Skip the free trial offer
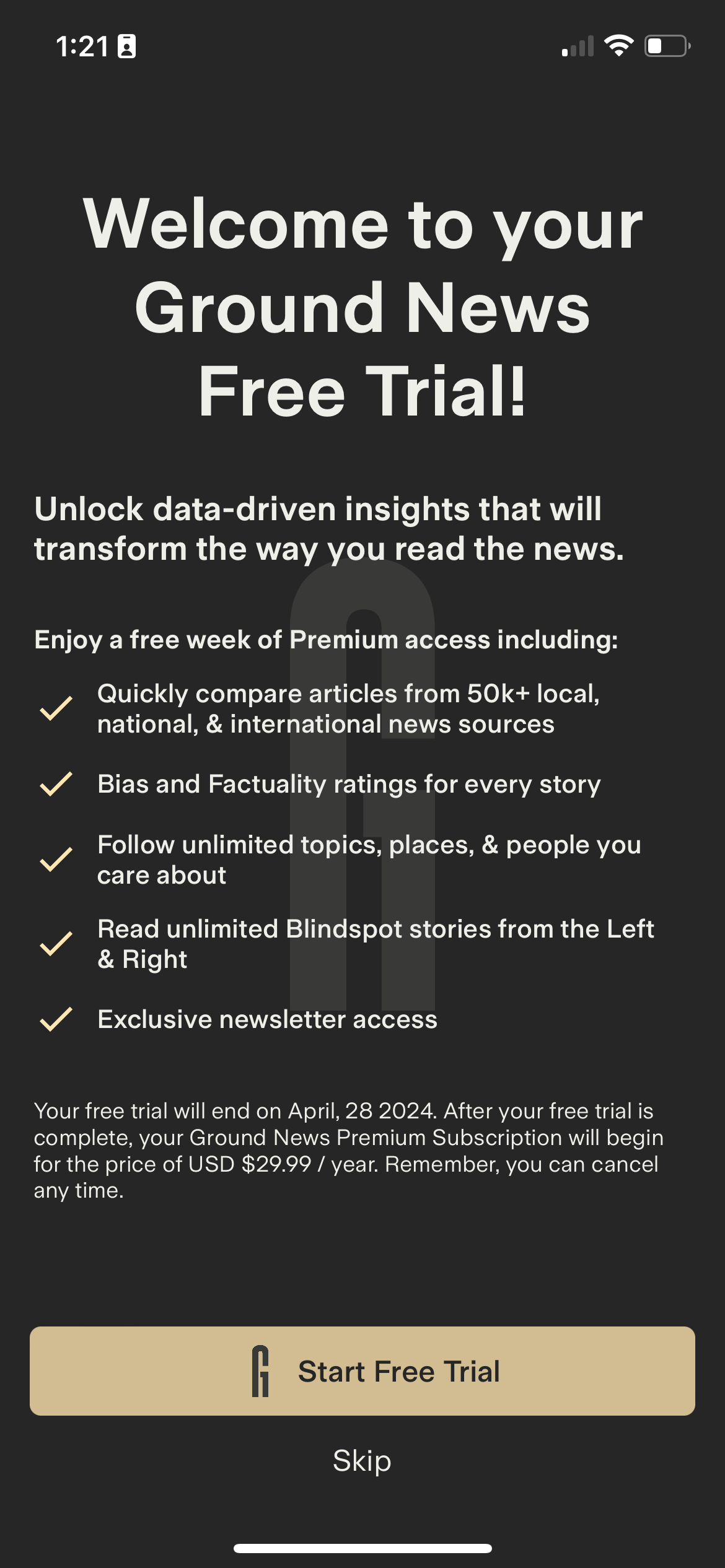Image resolution: width=725 pixels, height=1568 pixels. click(x=362, y=1460)
